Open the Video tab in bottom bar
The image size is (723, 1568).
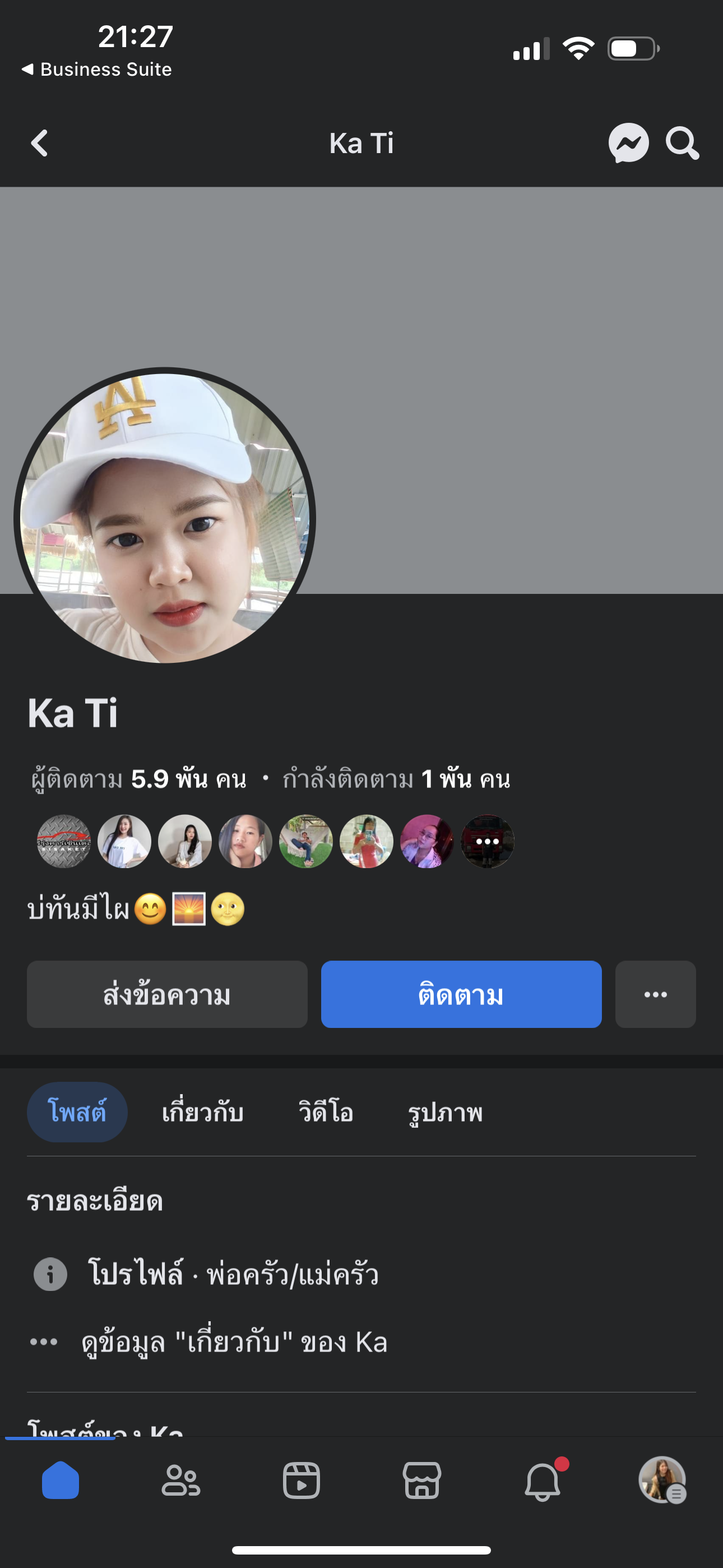pyautogui.click(x=302, y=1480)
